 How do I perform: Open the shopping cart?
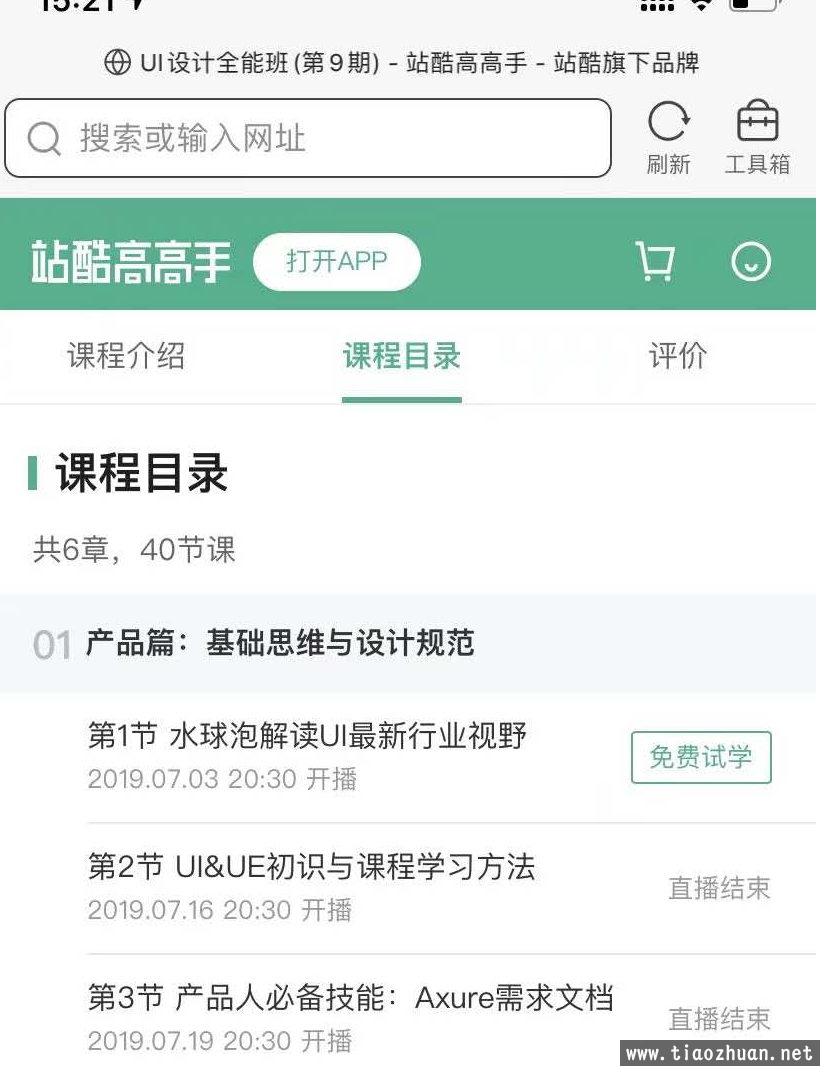[655, 262]
